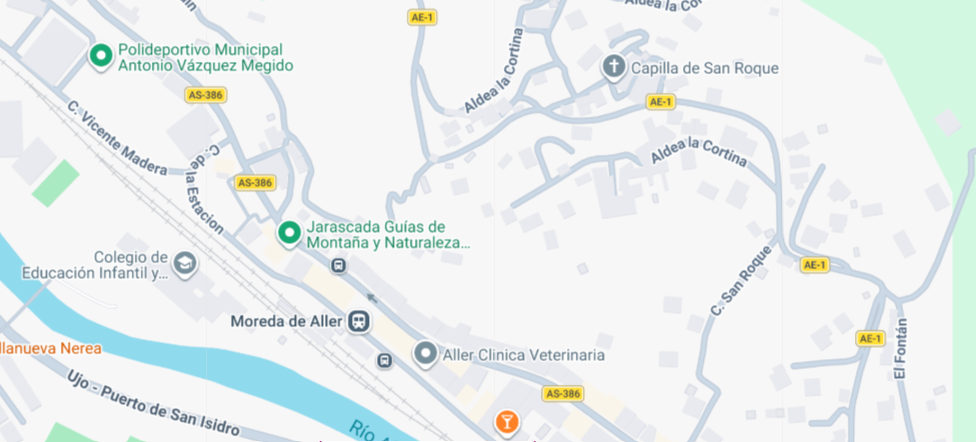Tap the orange cocktail bar marker
Viewport: 976px width, 442px height.
click(507, 423)
